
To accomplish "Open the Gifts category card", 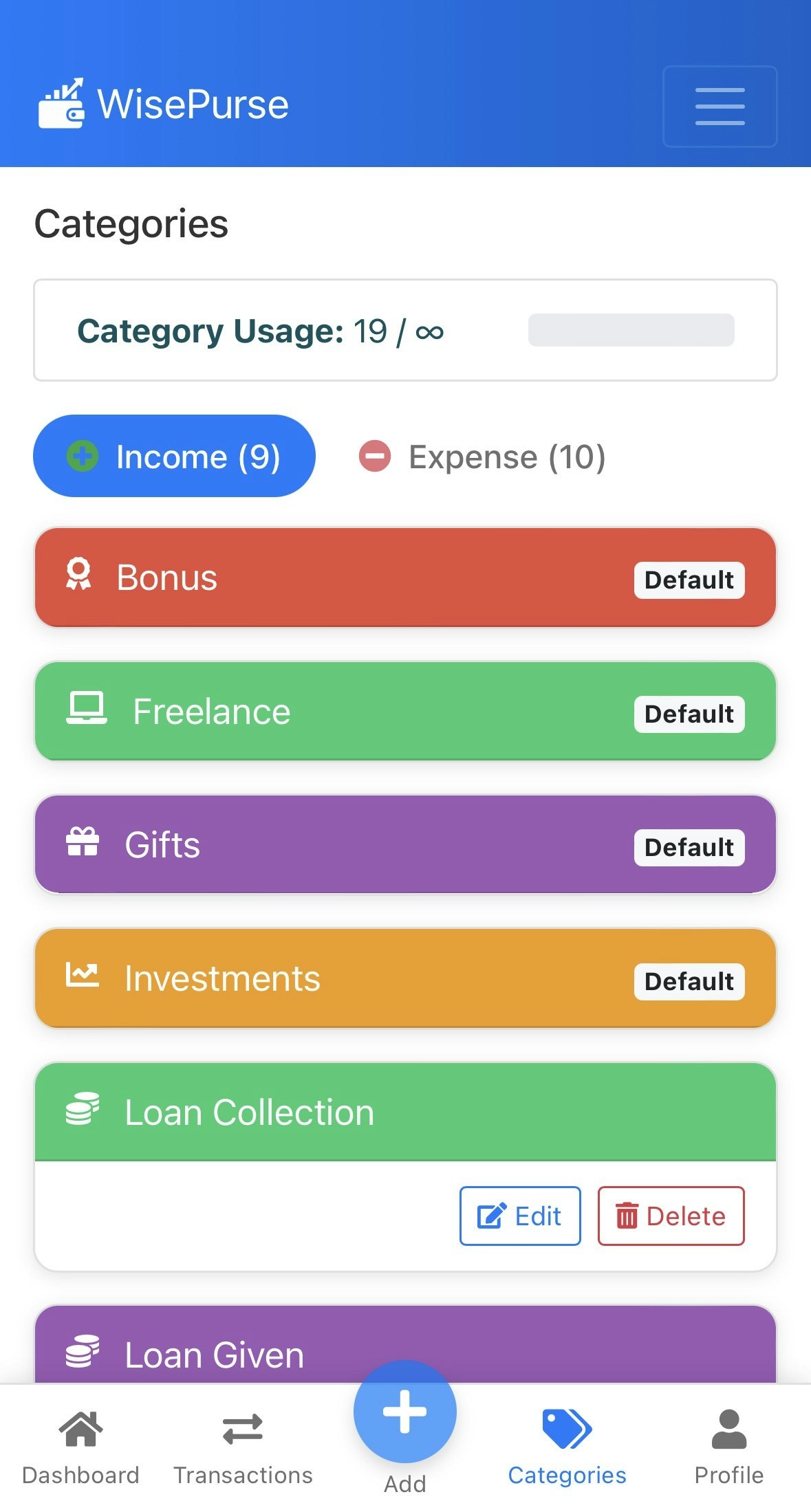I will point(344,844).
